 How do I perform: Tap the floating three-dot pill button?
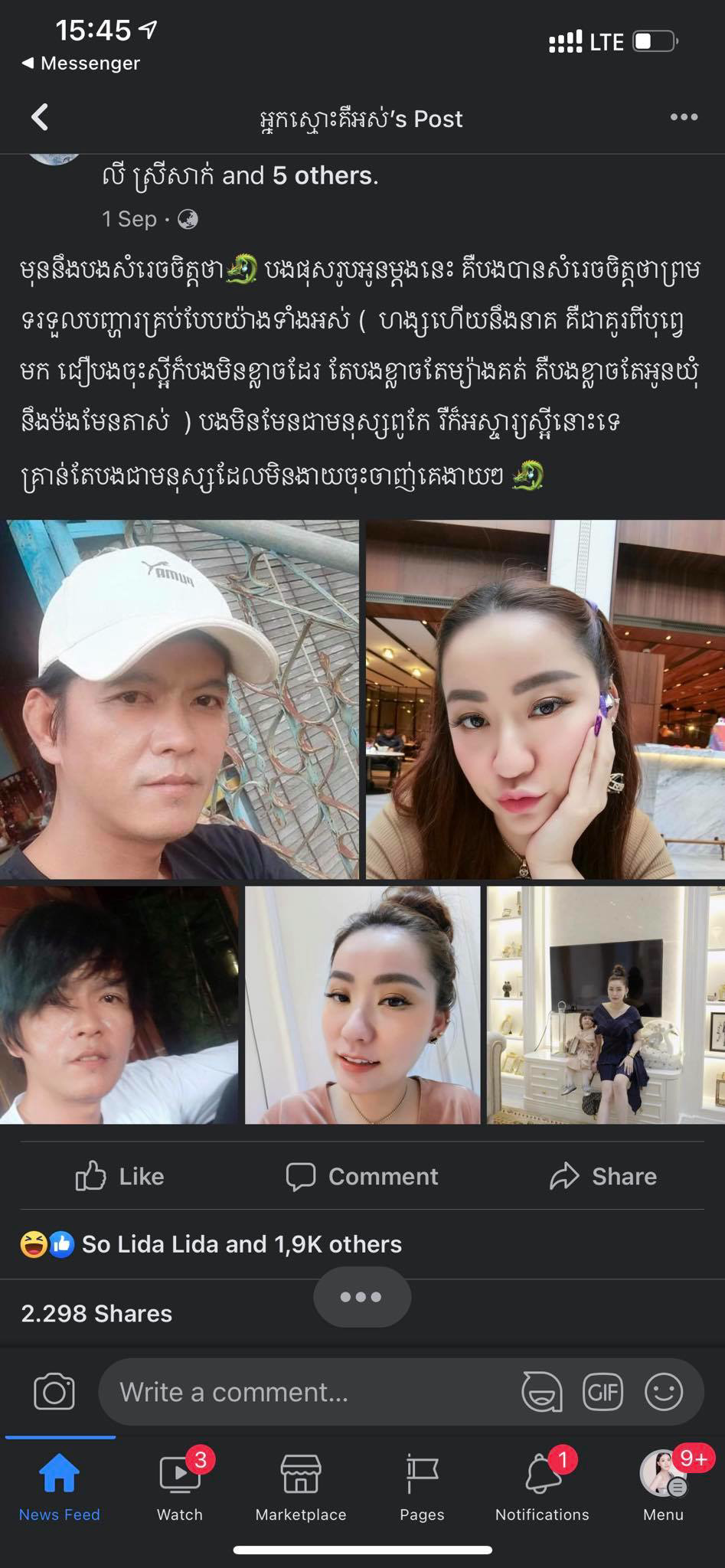coord(362,1297)
